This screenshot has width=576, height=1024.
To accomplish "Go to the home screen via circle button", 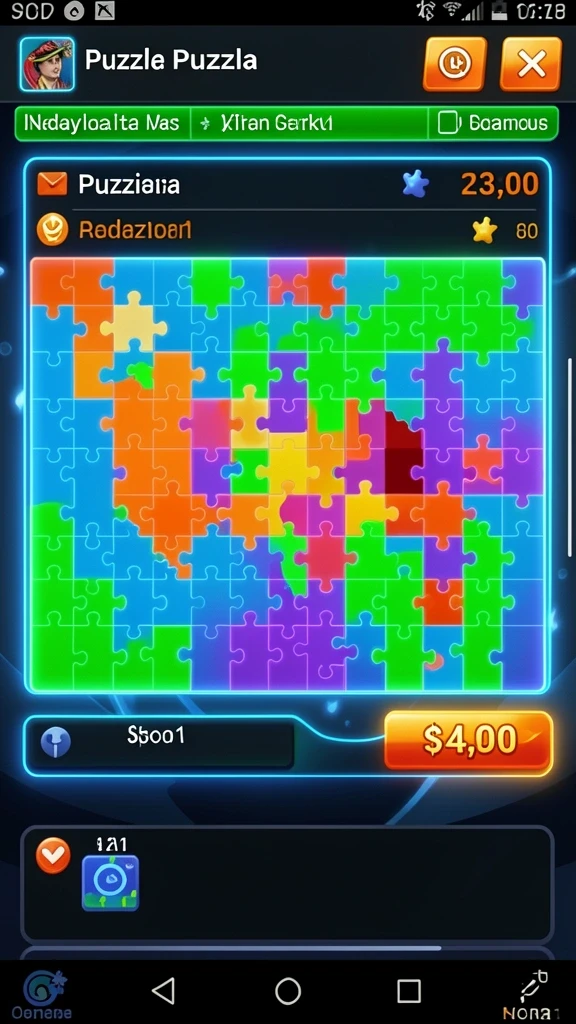I will coord(288,991).
